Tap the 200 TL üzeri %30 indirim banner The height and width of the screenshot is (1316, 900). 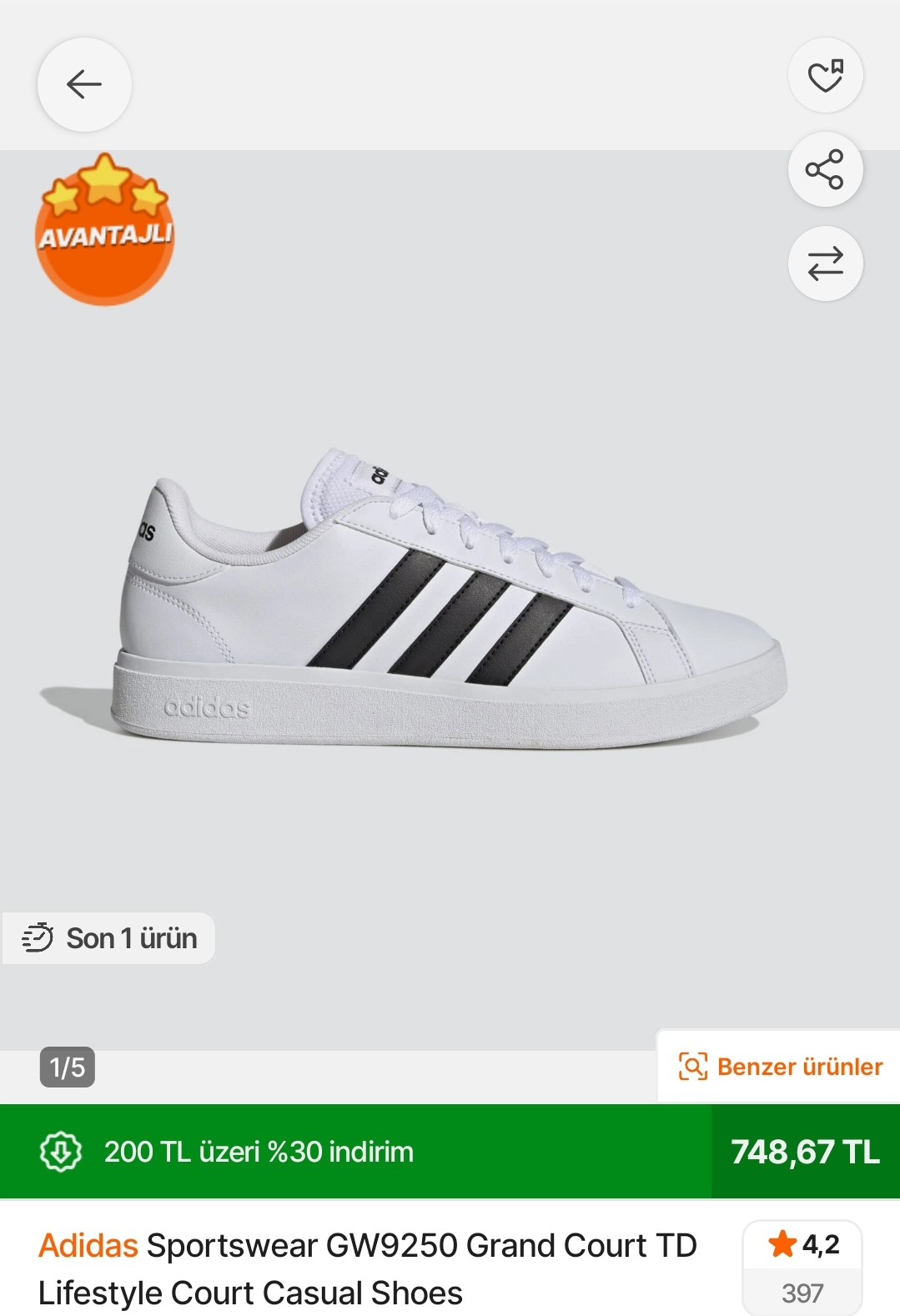pos(259,1152)
